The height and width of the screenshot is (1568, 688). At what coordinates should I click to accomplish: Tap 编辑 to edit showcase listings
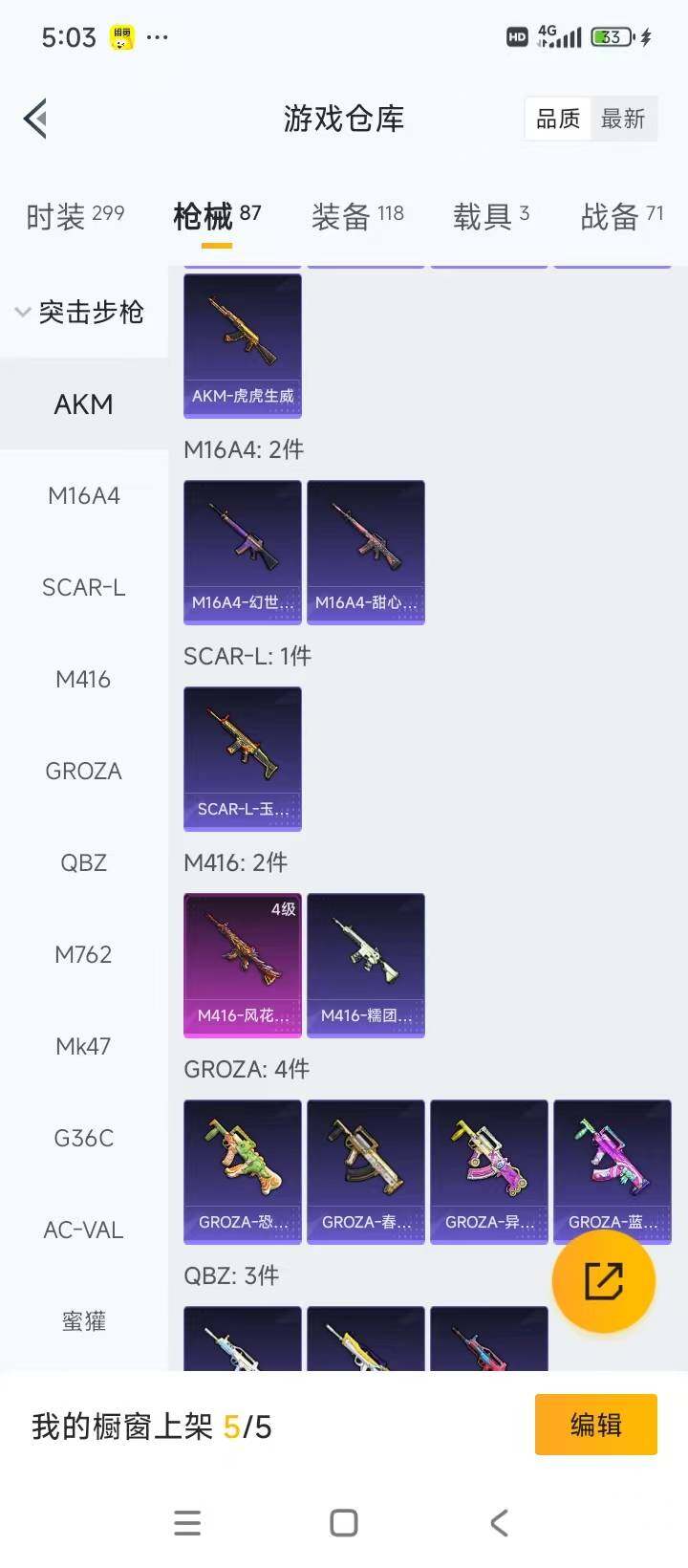[x=595, y=1425]
